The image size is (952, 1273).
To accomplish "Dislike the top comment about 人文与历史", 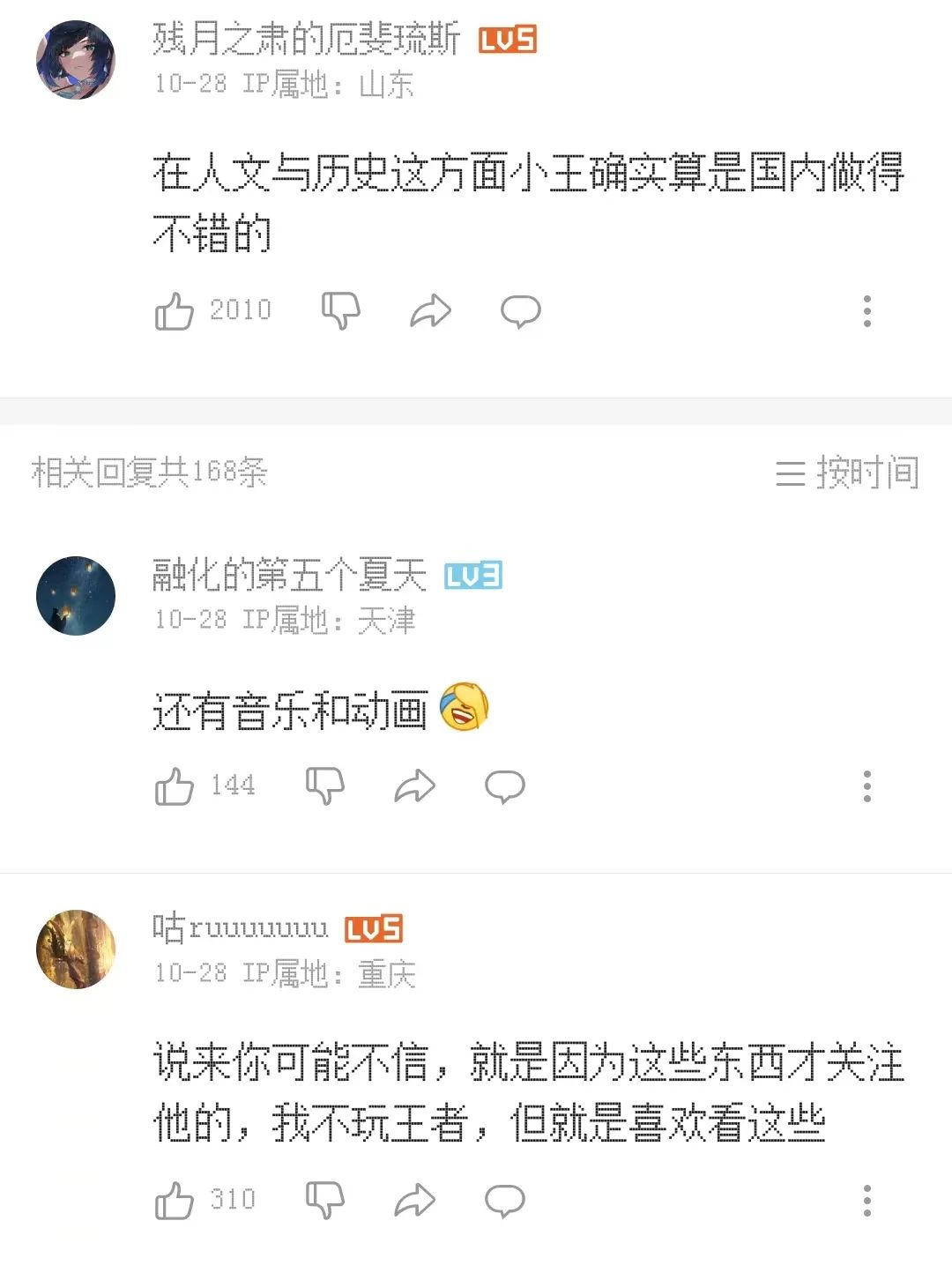I will pos(342,309).
